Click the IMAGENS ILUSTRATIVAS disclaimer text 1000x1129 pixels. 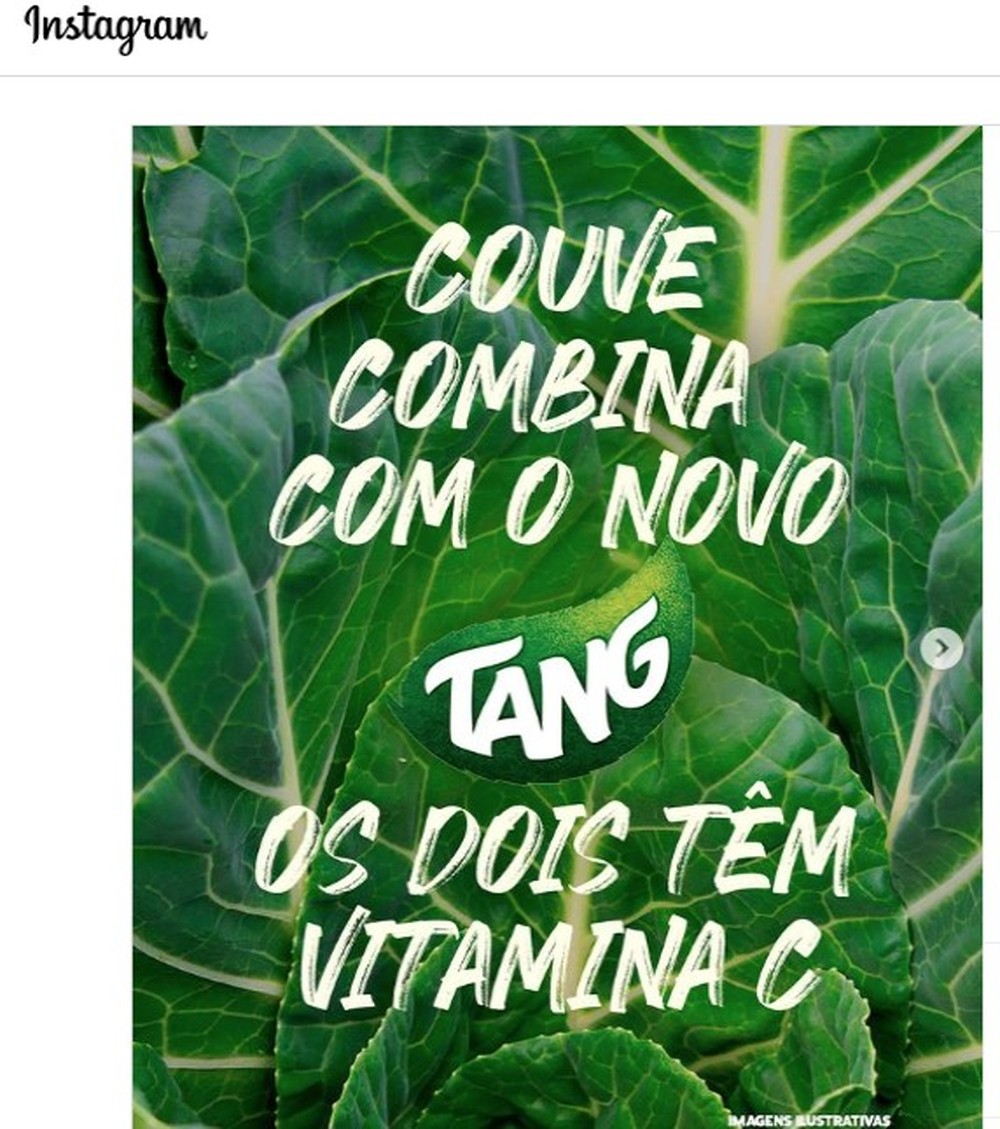[813, 1118]
